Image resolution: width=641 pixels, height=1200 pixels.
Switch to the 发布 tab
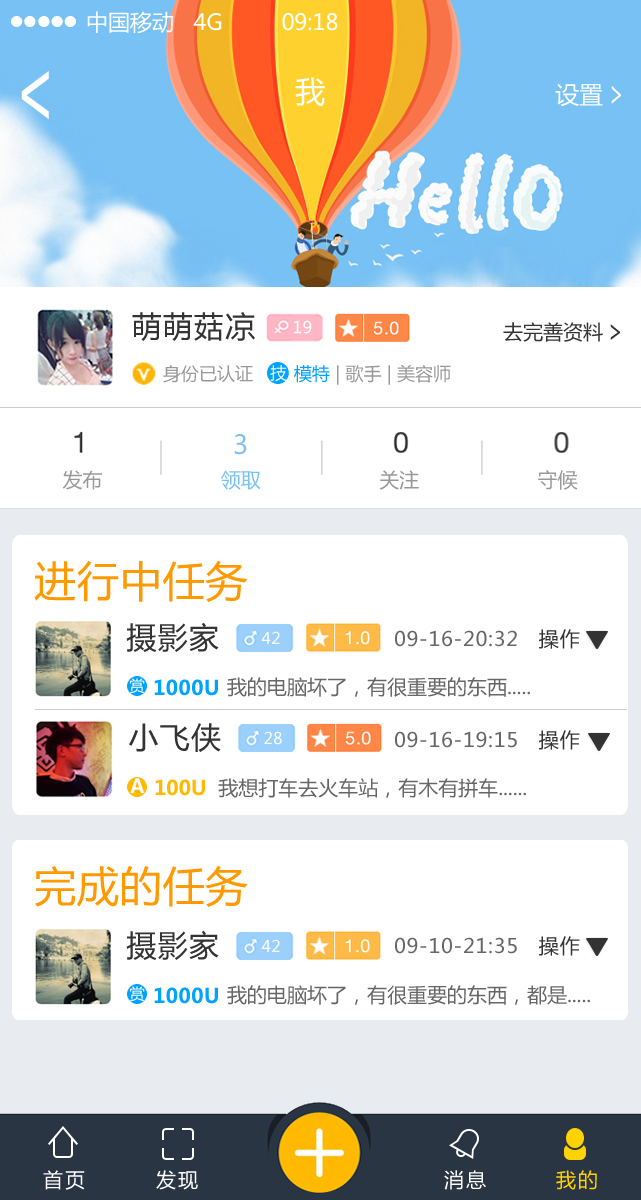[81, 459]
